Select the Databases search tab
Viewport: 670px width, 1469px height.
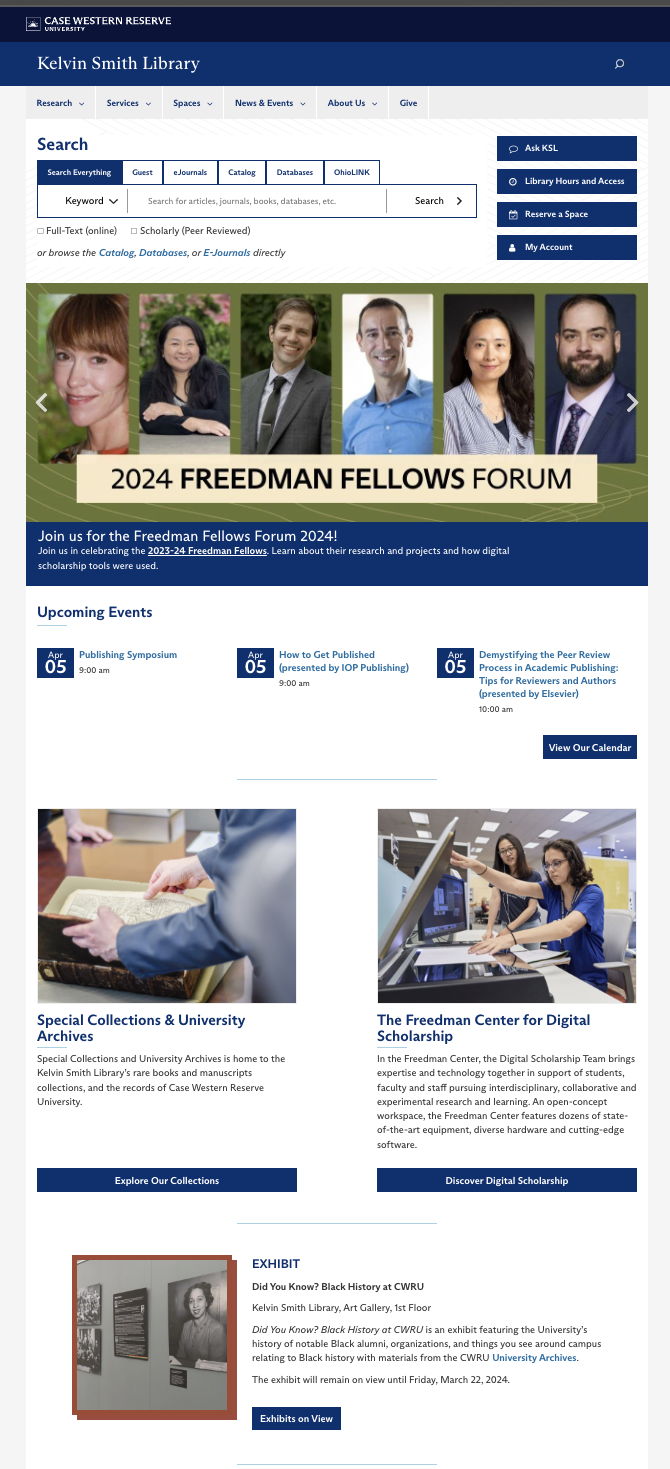[x=295, y=172]
